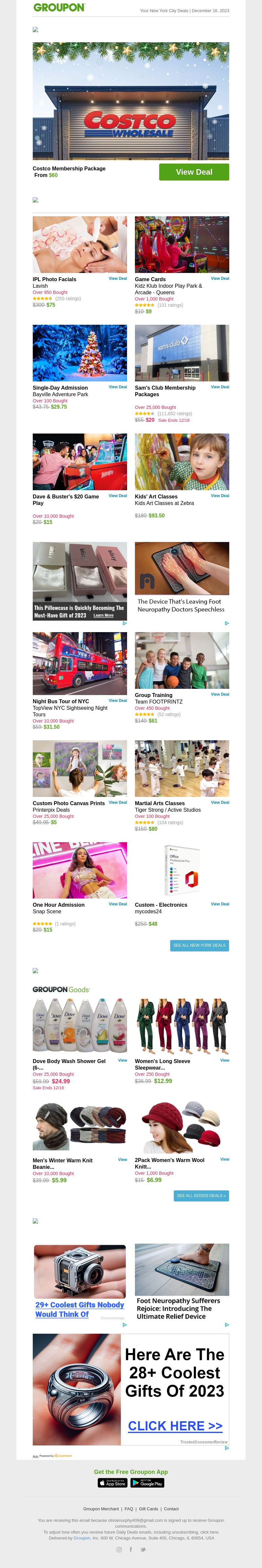Open the 29+ Coolest Gifts ad link
The width and height of the screenshot is (262, 1568).
pyautogui.click(x=79, y=1309)
